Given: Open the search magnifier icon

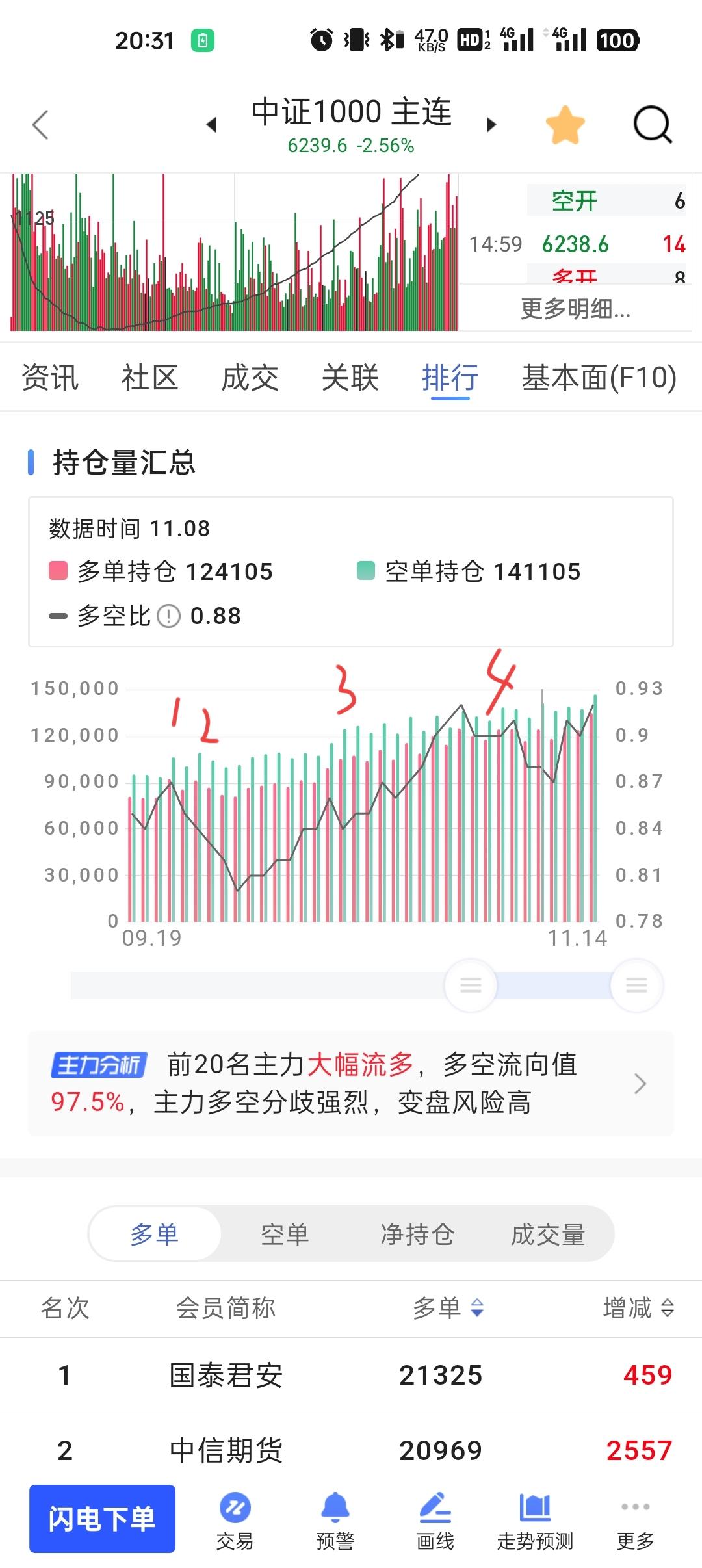Looking at the screenshot, I should (653, 125).
